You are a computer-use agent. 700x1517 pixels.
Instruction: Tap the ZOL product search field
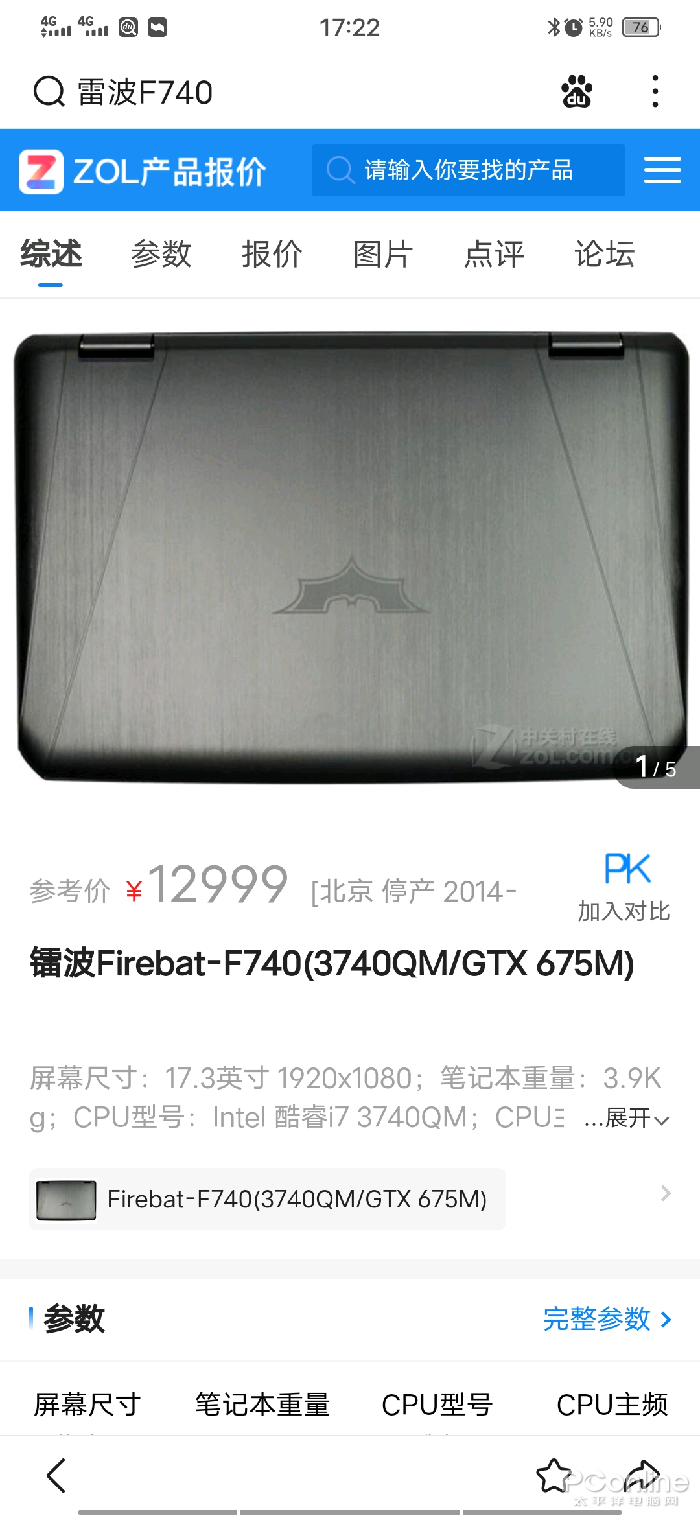468,170
